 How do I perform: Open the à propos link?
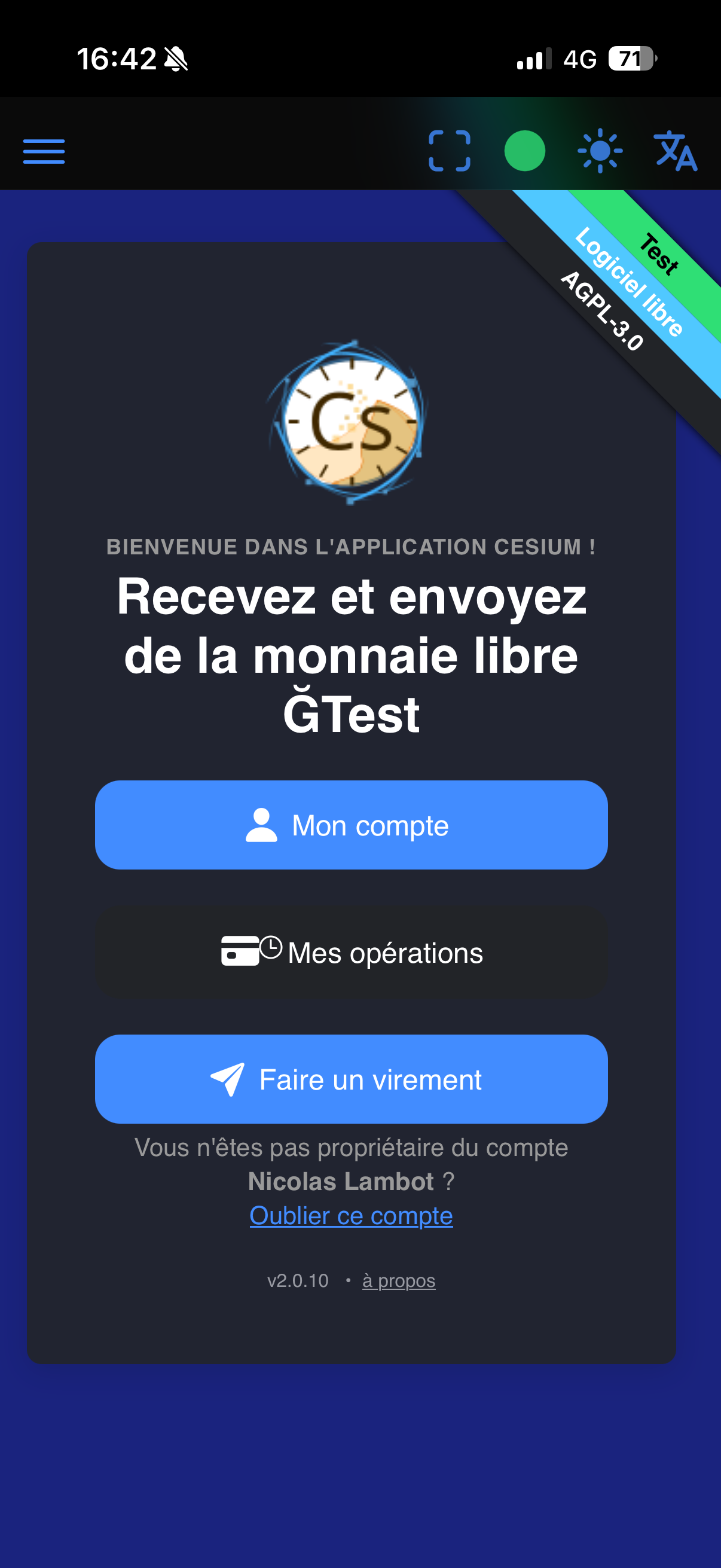pyautogui.click(x=399, y=1280)
